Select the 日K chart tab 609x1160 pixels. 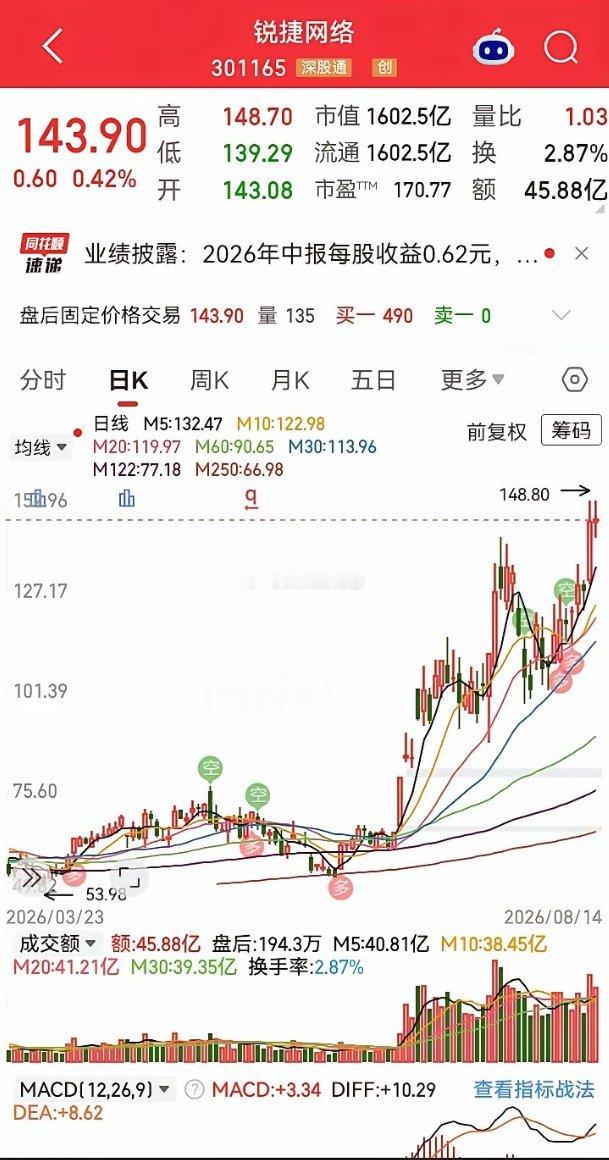pos(128,380)
